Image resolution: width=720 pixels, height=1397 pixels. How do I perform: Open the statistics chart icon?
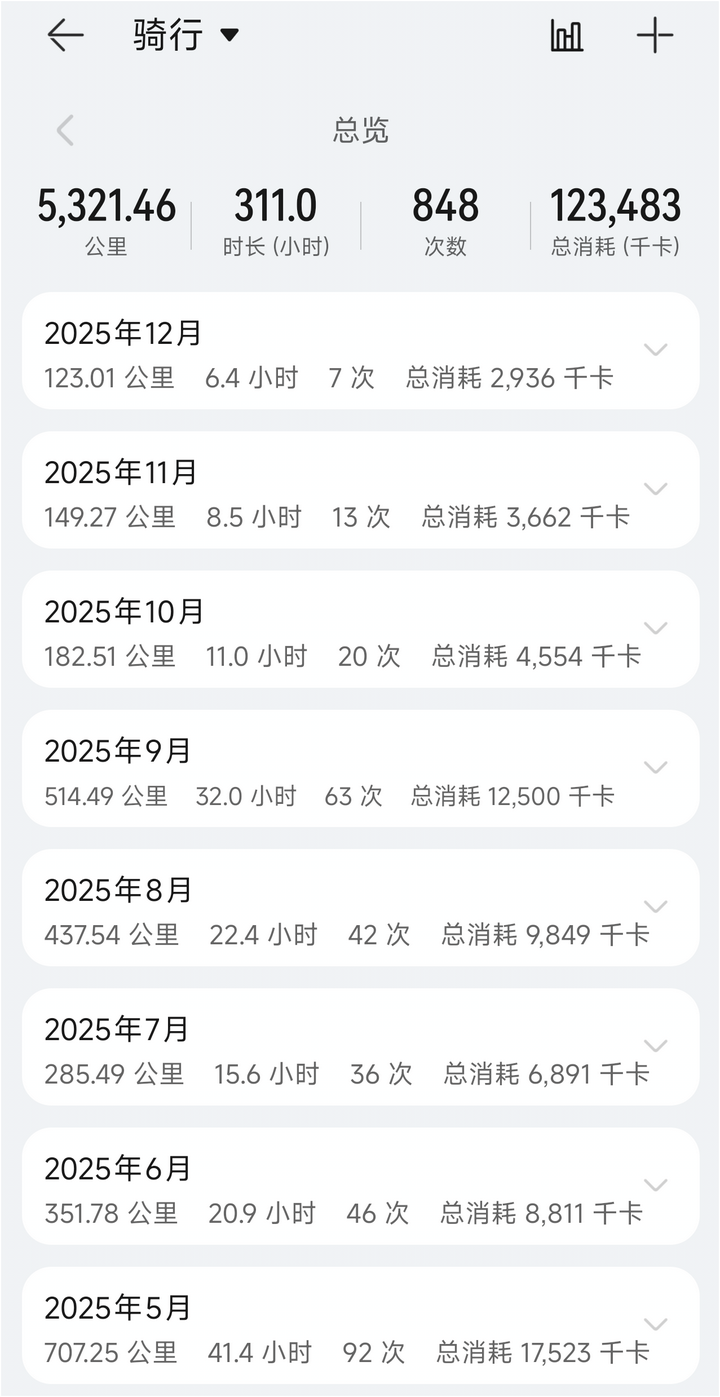point(566,36)
